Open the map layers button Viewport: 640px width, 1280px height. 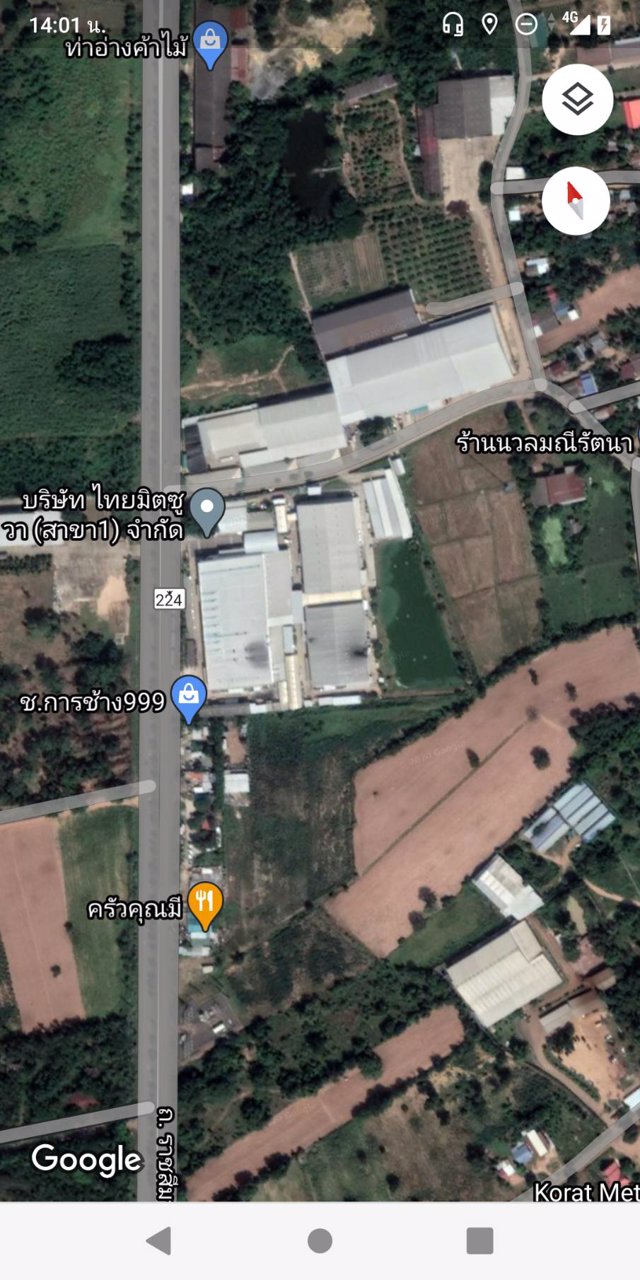577,99
